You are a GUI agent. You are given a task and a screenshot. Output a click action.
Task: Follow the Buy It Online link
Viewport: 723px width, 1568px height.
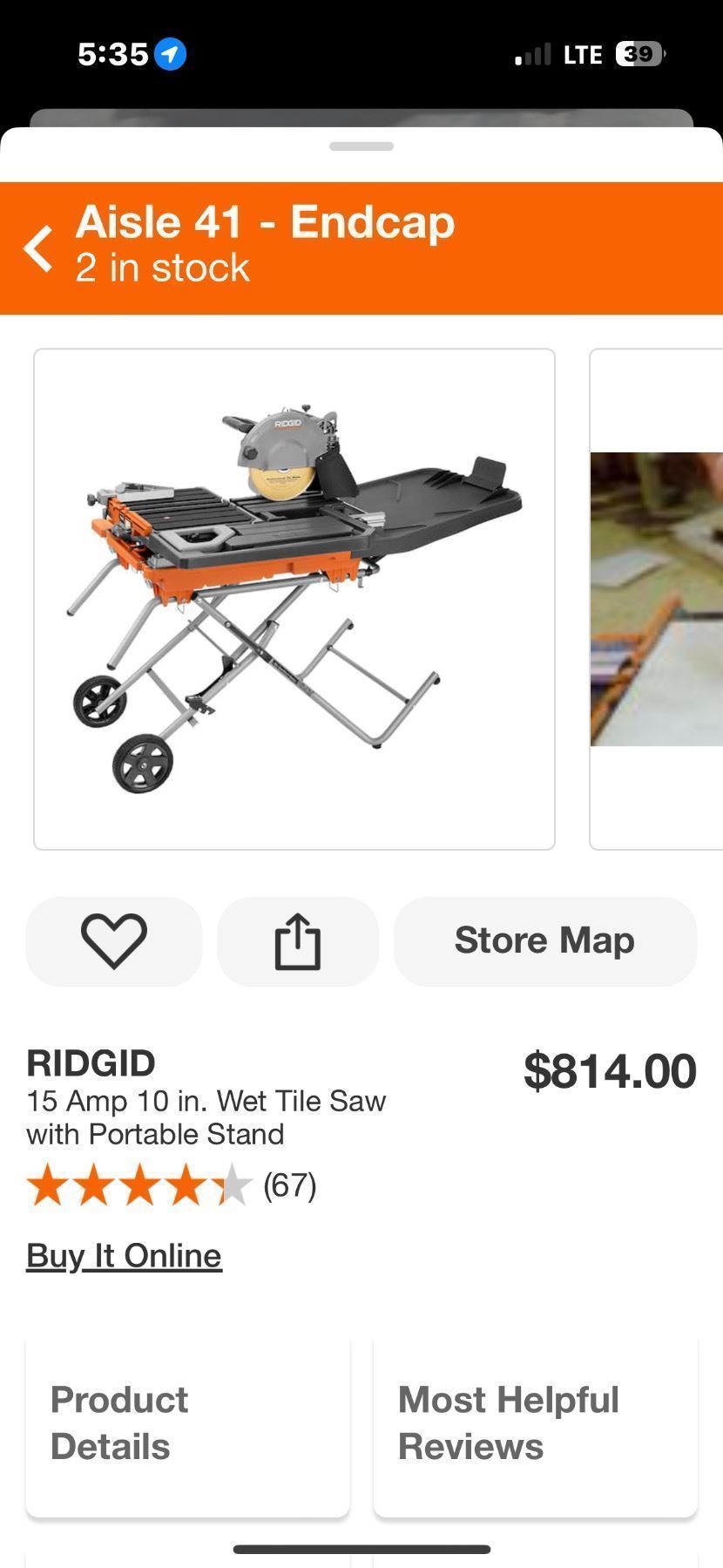(x=124, y=1256)
